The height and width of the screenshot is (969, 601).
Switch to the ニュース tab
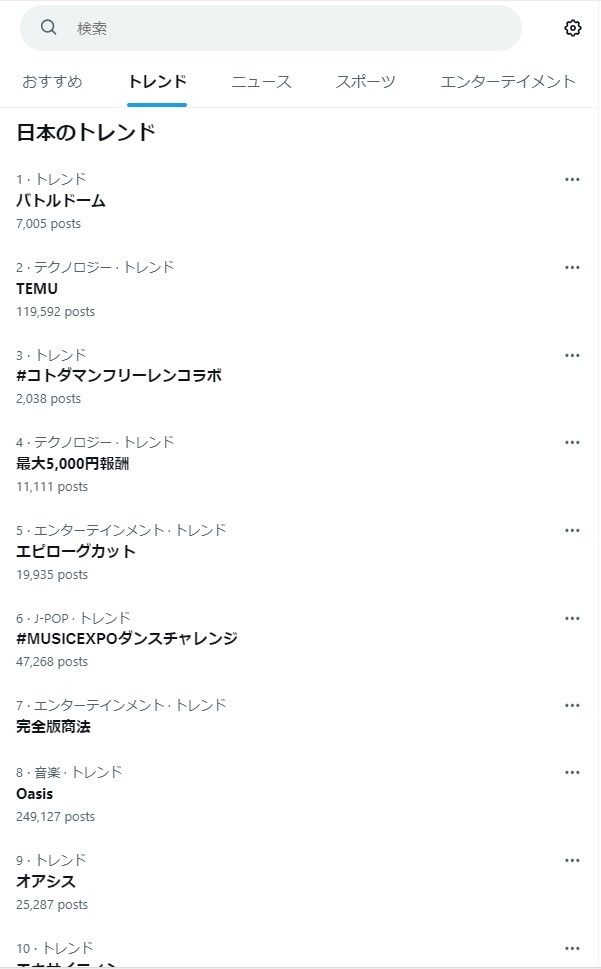tap(261, 82)
